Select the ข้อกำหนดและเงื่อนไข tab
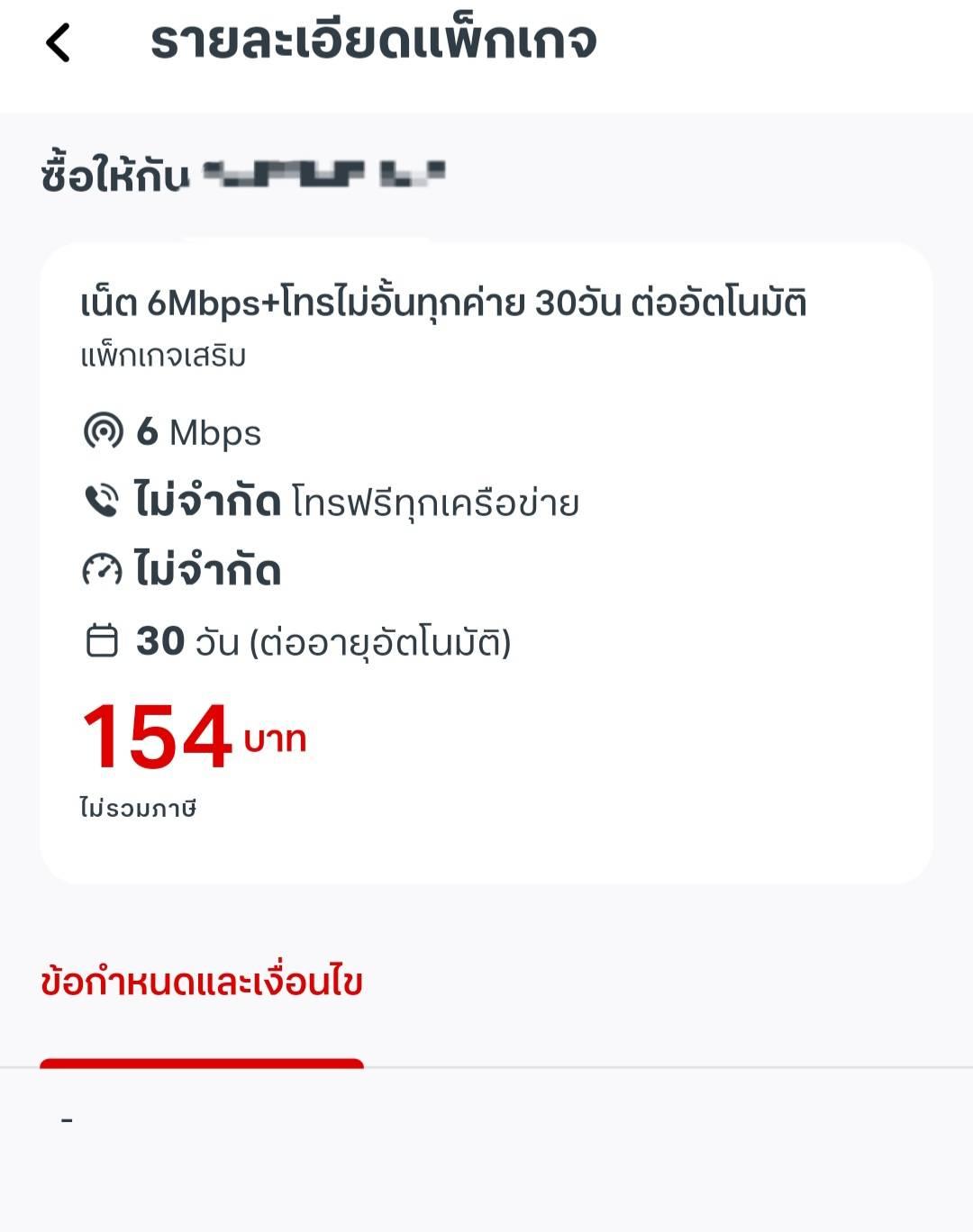Image resolution: width=973 pixels, height=1232 pixels. pos(202,982)
